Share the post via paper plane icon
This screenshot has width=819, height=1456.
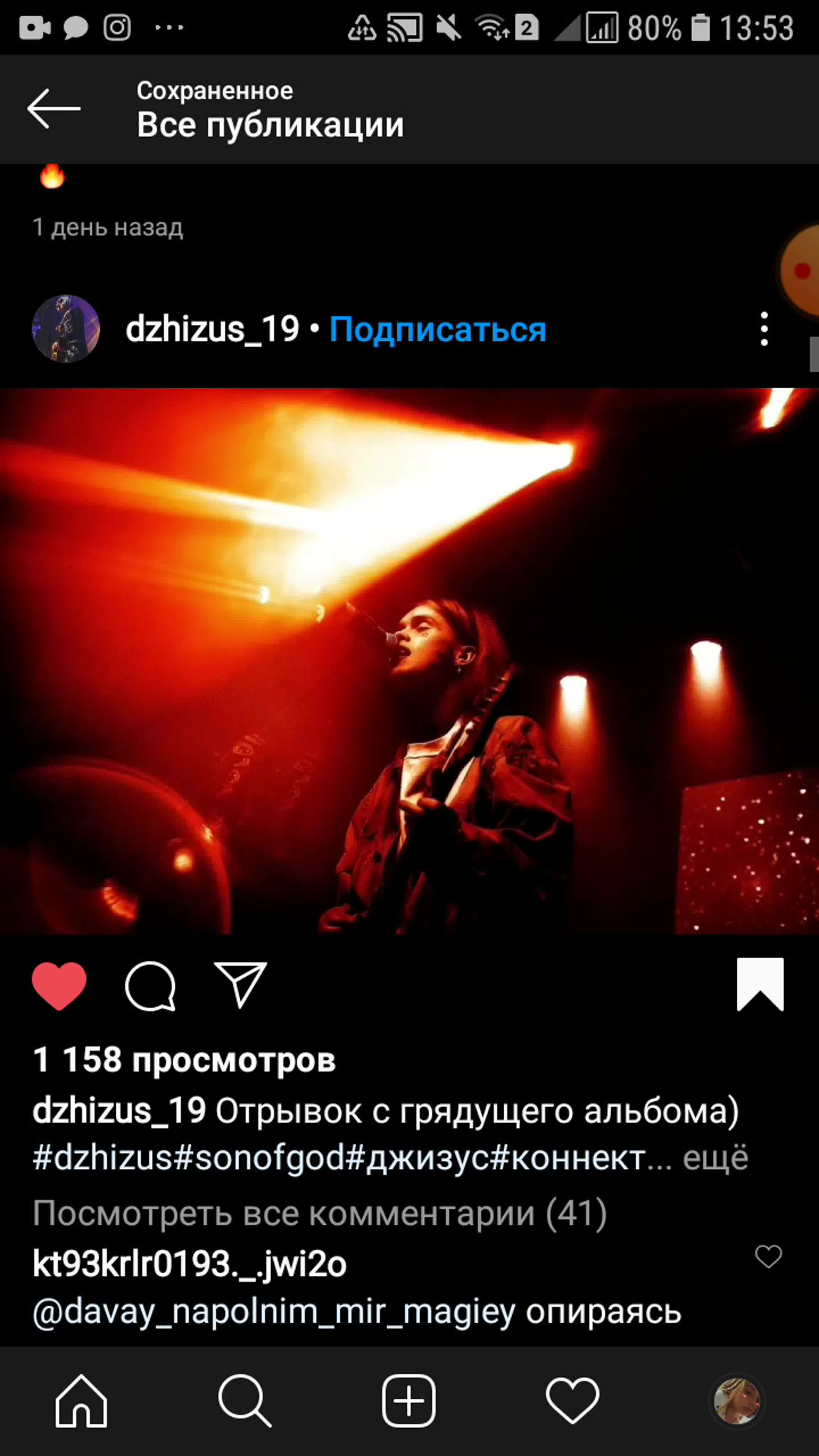(241, 985)
